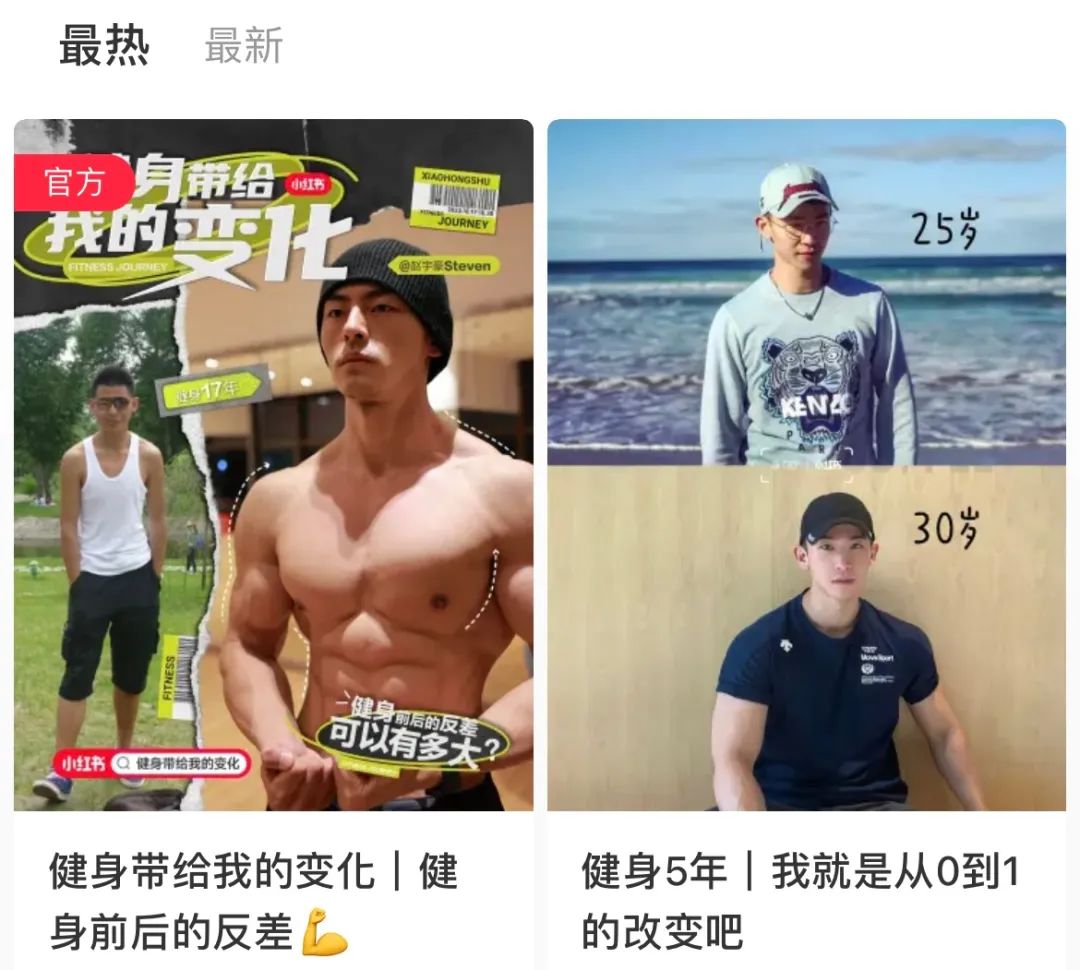Viewport: 1080px width, 970px height.
Task: Open the 健身5年 transformation post
Action: 806,465
